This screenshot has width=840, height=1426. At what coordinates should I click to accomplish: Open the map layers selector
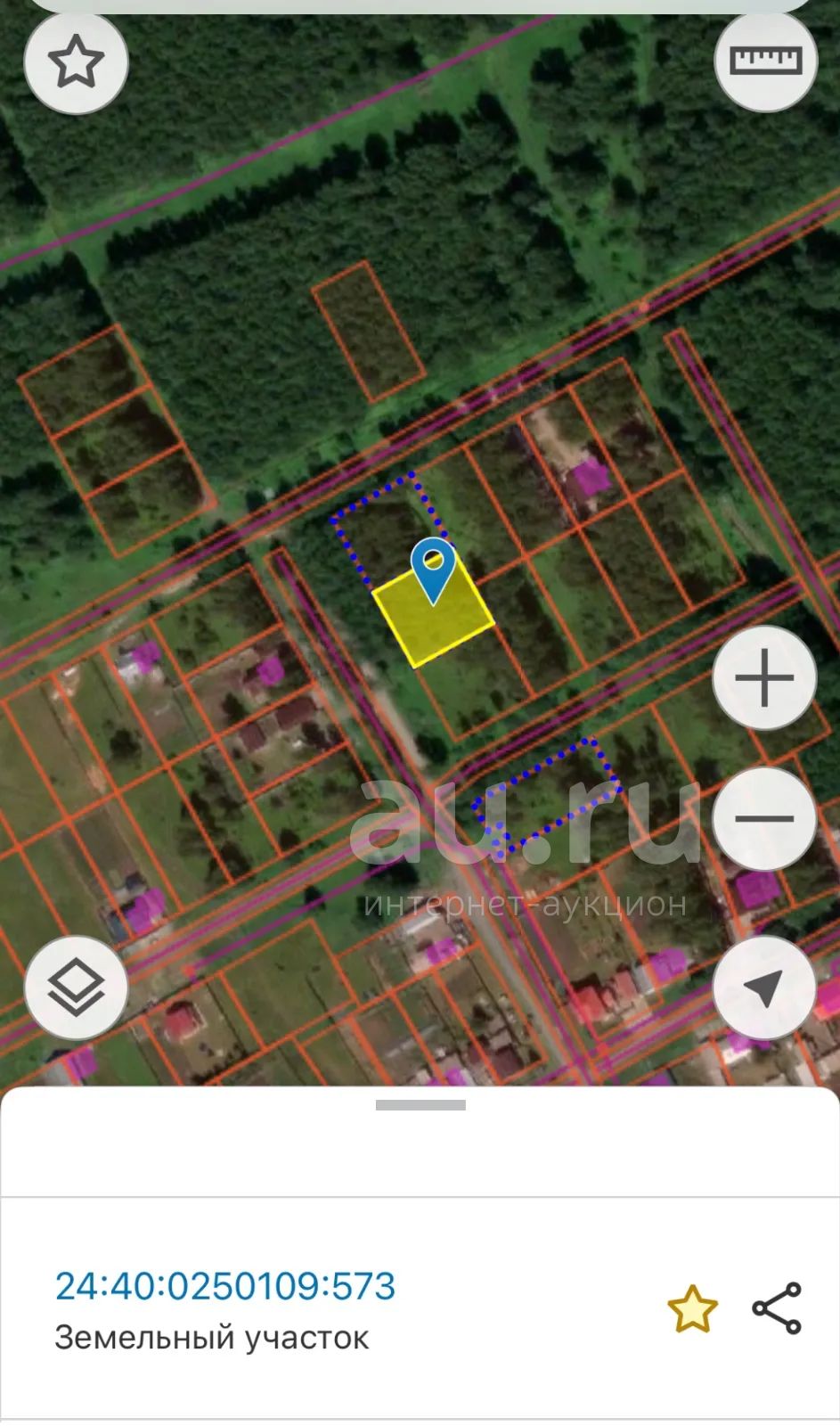click(76, 988)
